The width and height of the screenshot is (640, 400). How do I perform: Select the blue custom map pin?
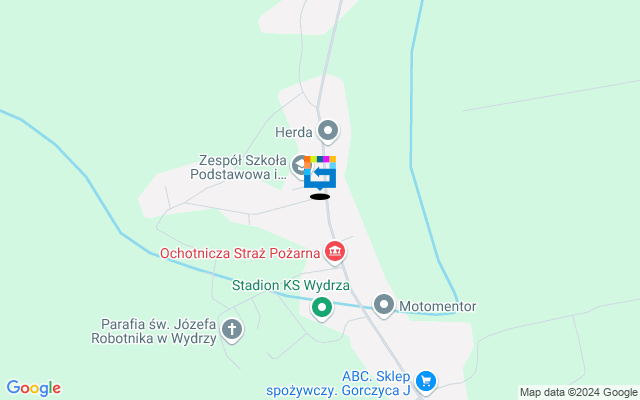tap(320, 174)
